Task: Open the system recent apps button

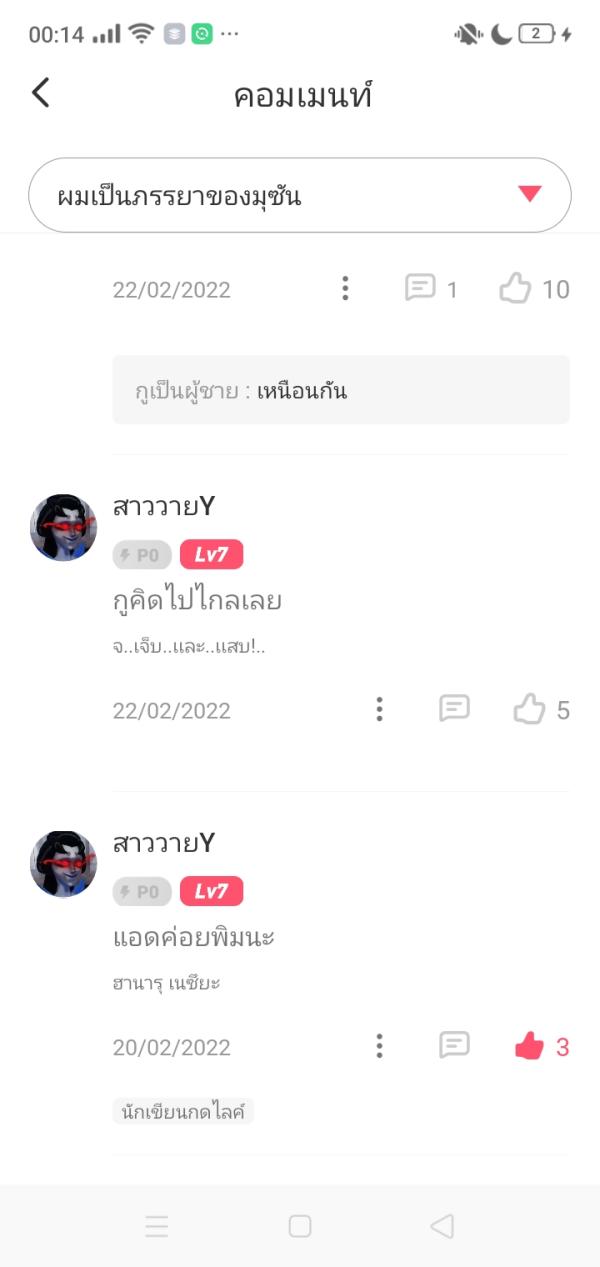Action: [157, 1226]
